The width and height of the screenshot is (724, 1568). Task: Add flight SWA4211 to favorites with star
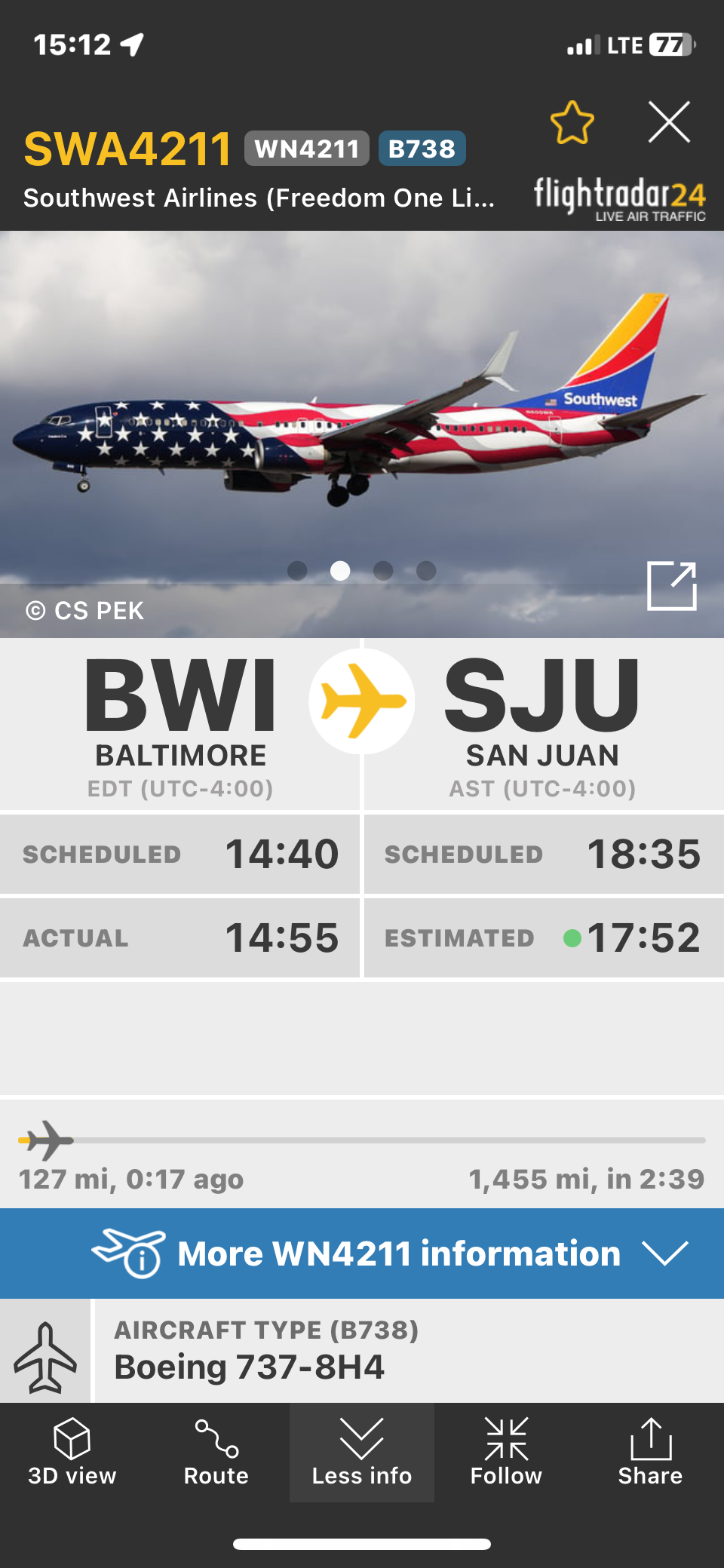pyautogui.click(x=572, y=123)
